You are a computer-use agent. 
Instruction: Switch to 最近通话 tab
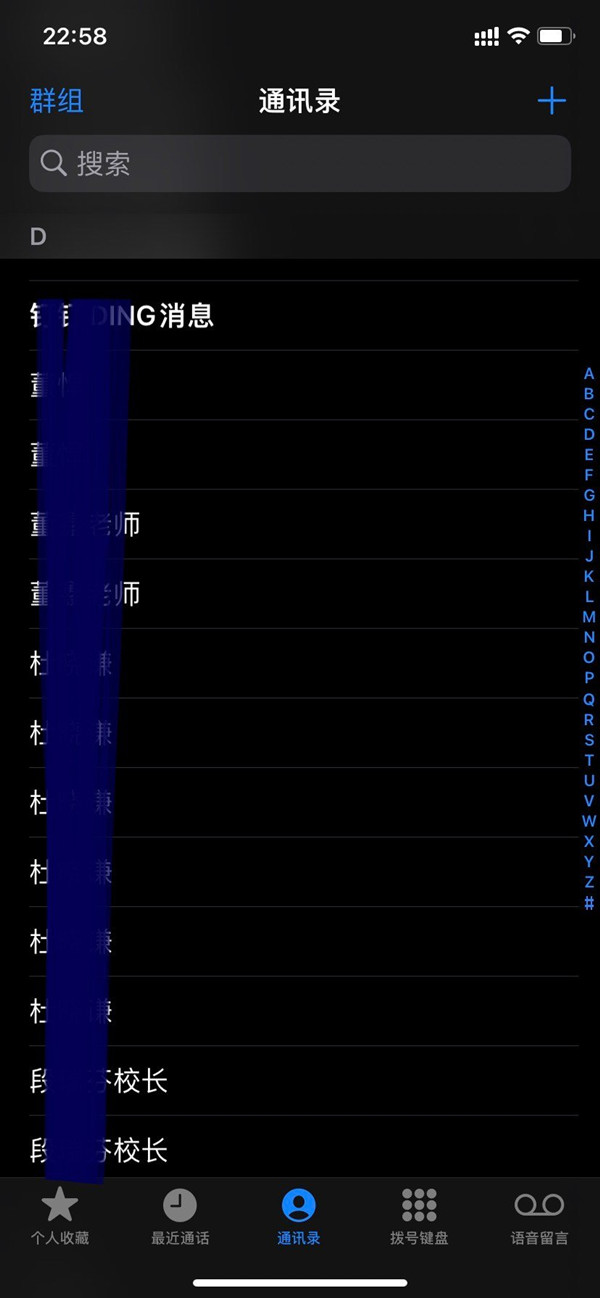coord(180,1217)
